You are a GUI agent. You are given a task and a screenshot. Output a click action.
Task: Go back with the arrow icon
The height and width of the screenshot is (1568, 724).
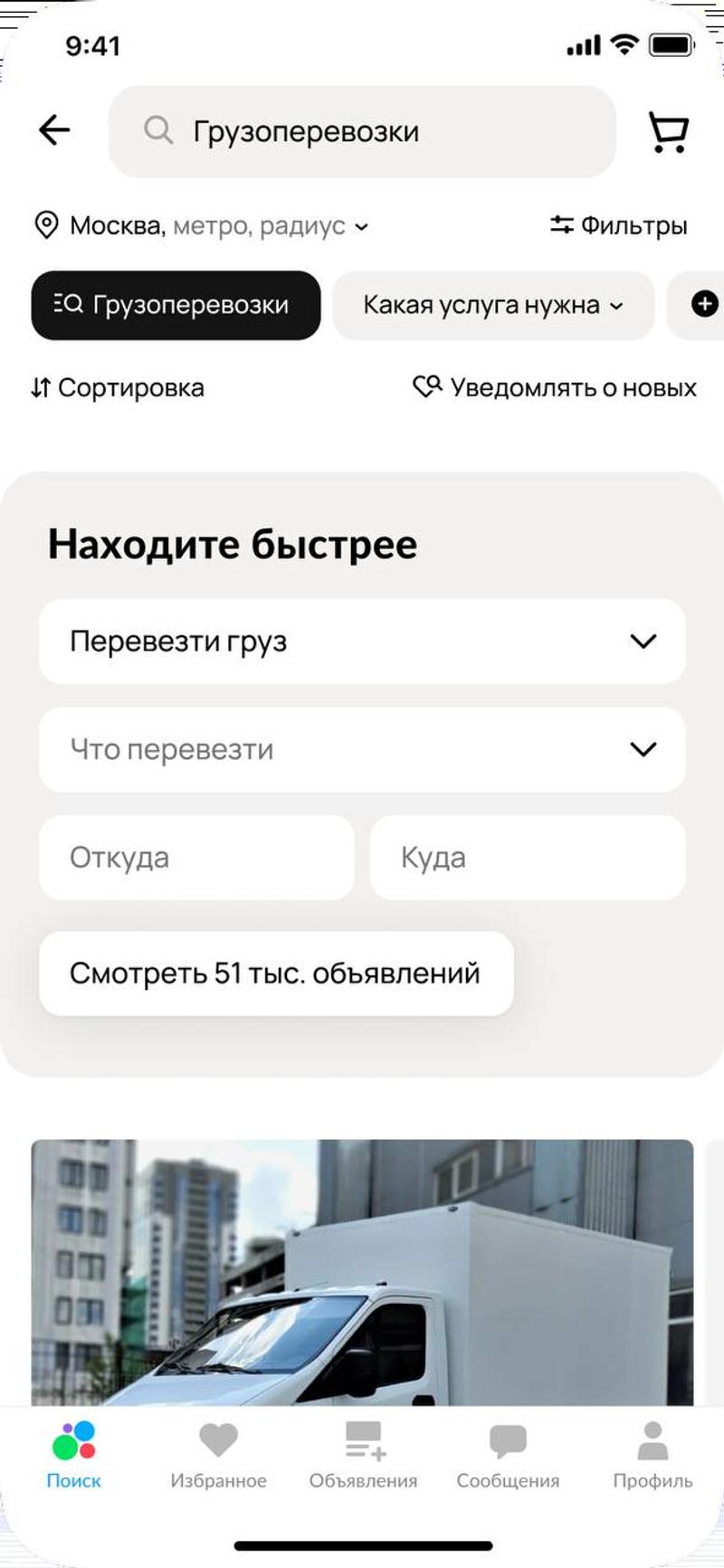[54, 130]
